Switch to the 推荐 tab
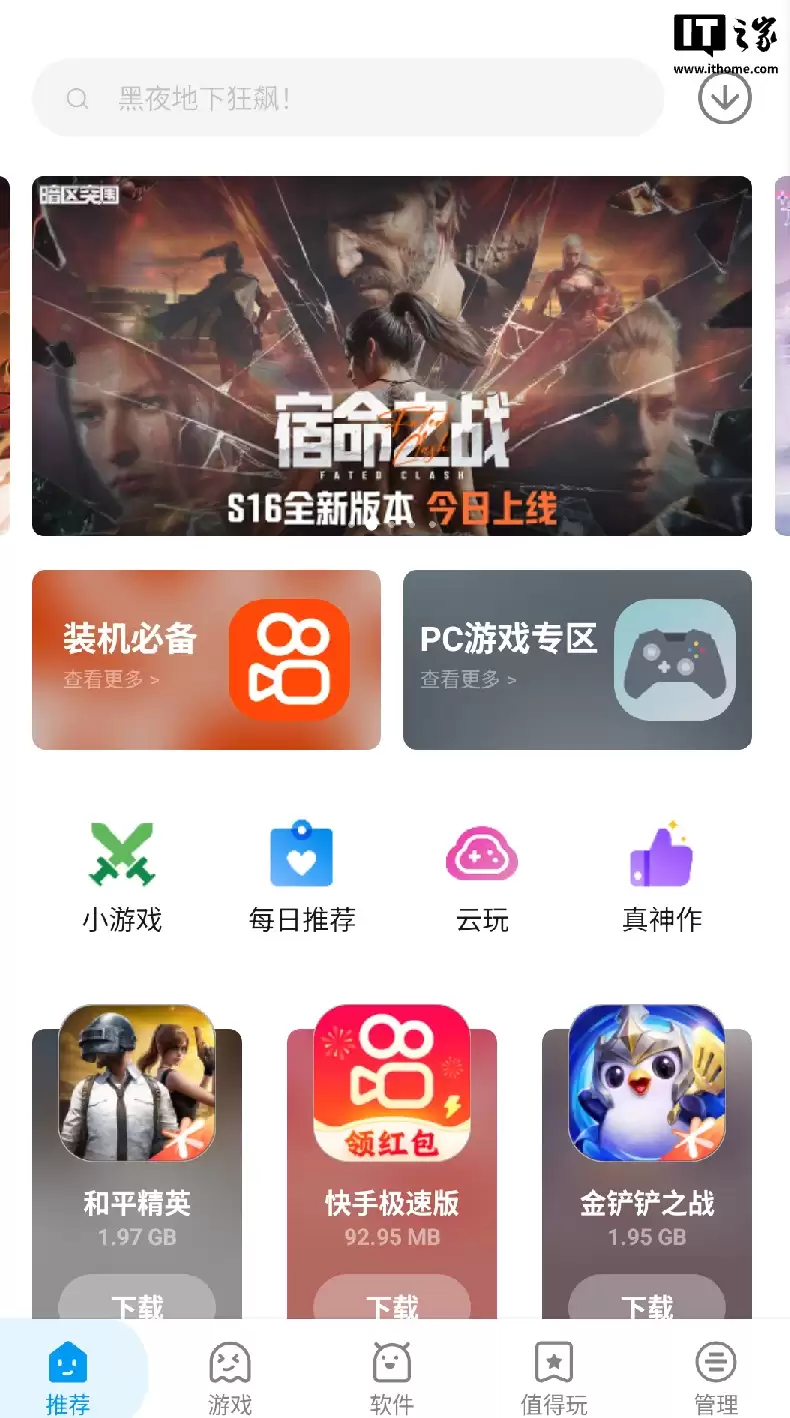The height and width of the screenshot is (1418, 790). [x=68, y=1377]
